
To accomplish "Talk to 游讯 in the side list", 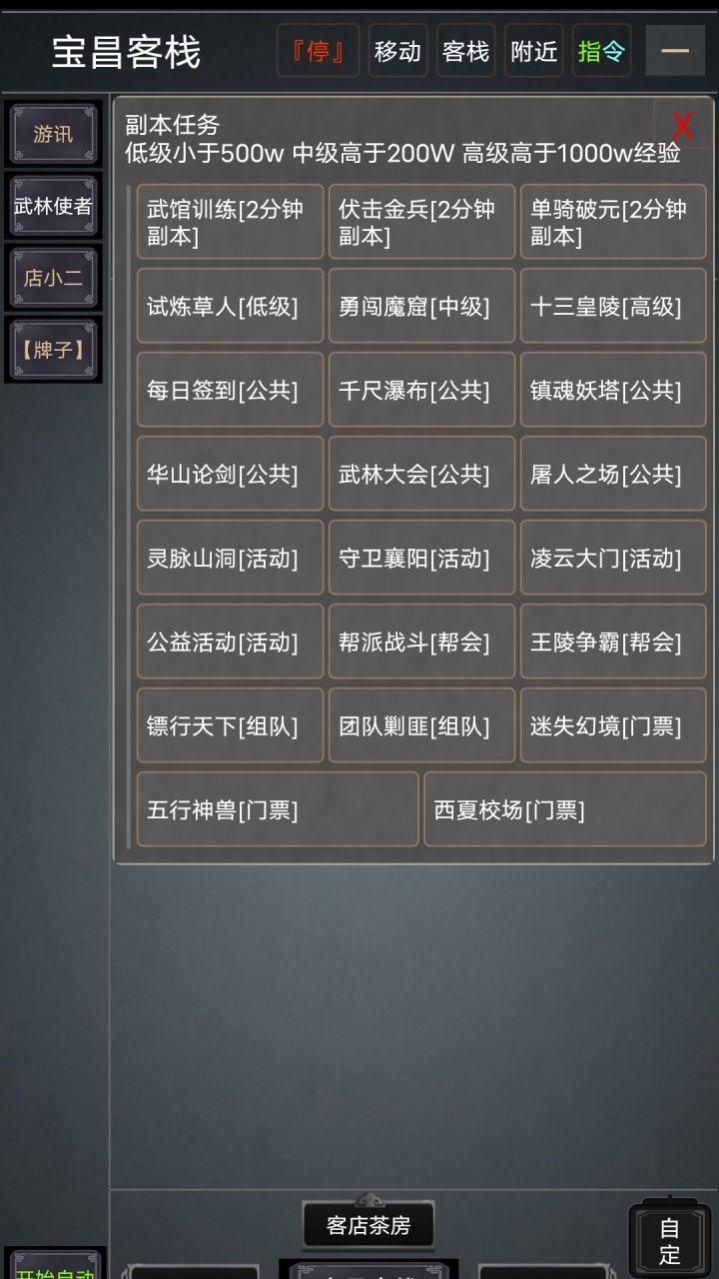I will [x=54, y=134].
